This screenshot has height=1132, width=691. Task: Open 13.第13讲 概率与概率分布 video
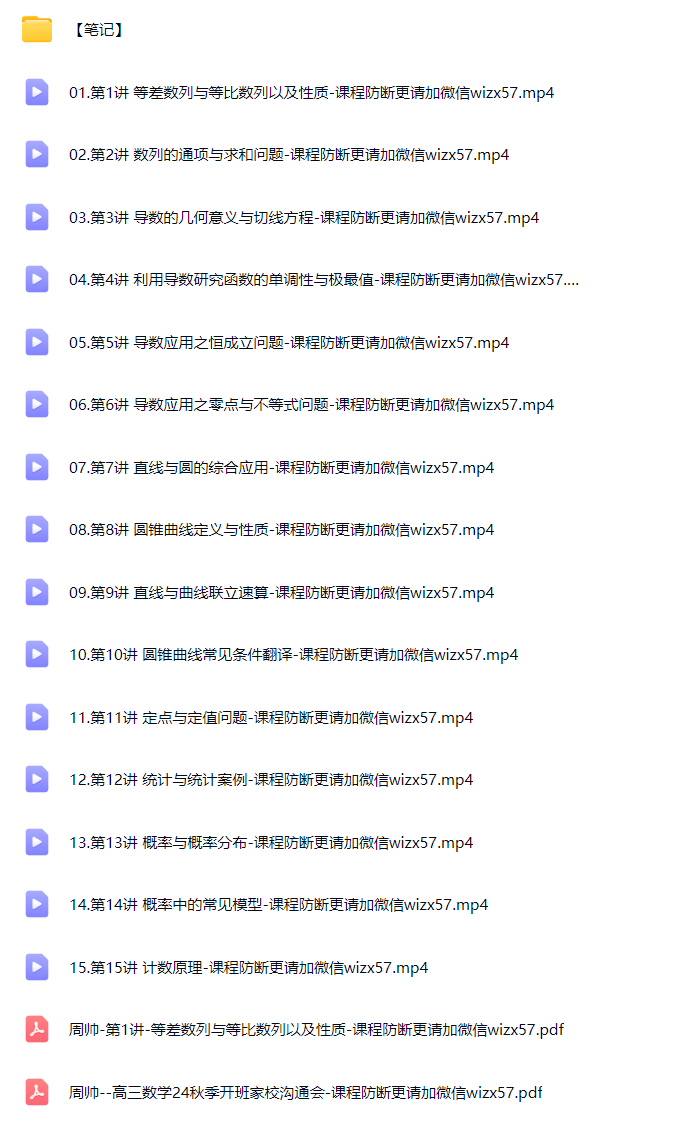tap(271, 842)
